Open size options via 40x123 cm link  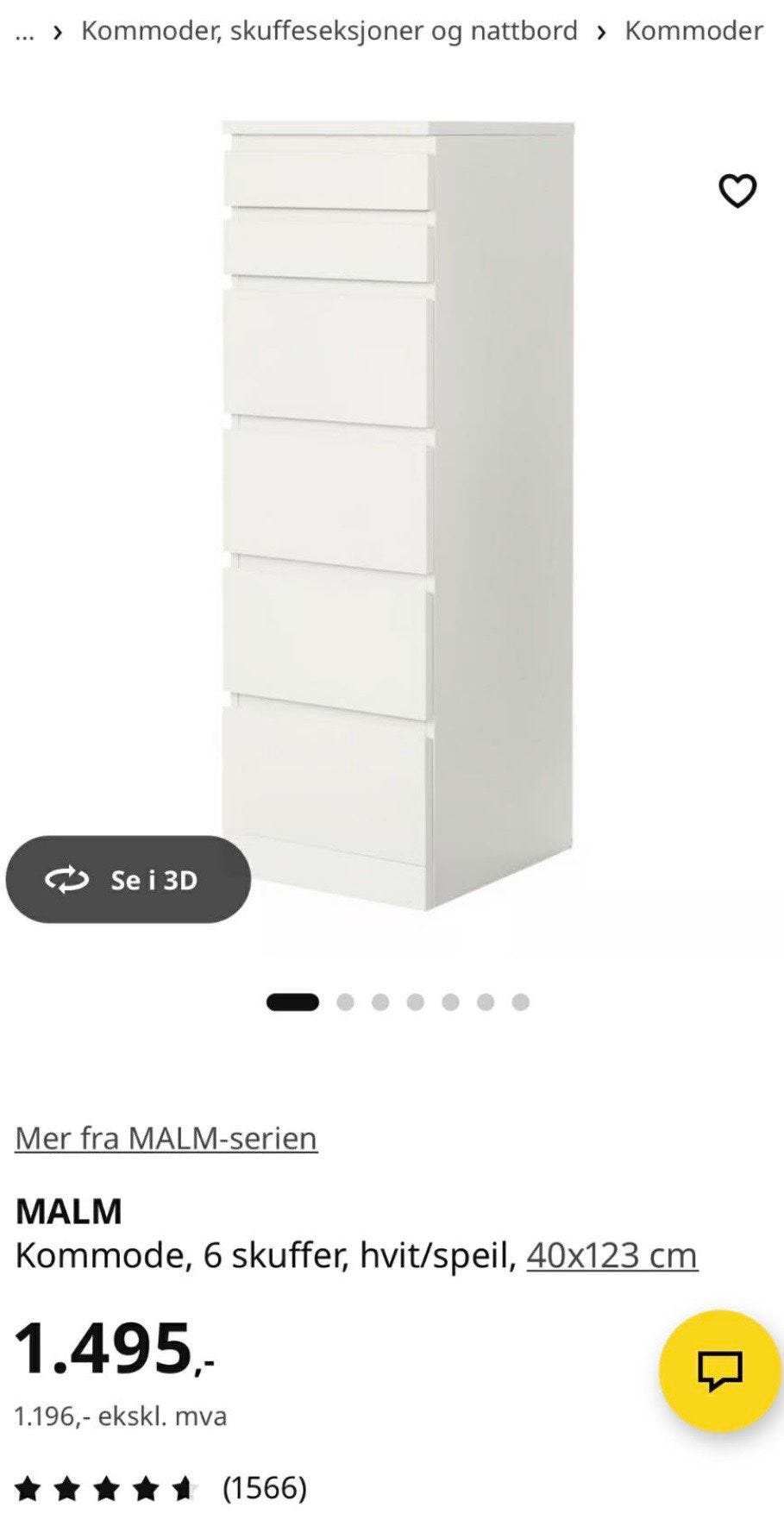point(612,1256)
